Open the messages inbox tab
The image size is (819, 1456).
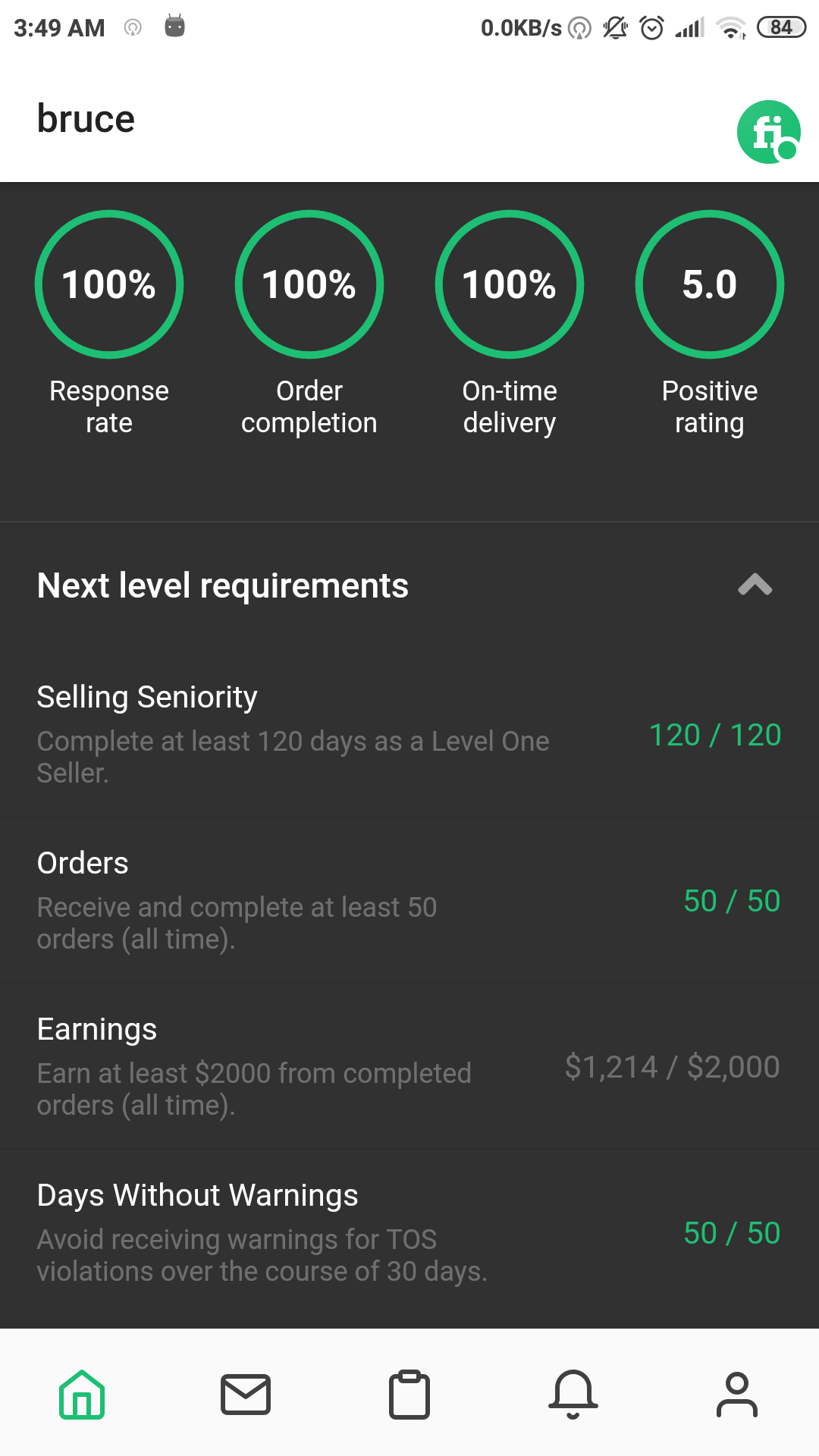click(246, 1394)
